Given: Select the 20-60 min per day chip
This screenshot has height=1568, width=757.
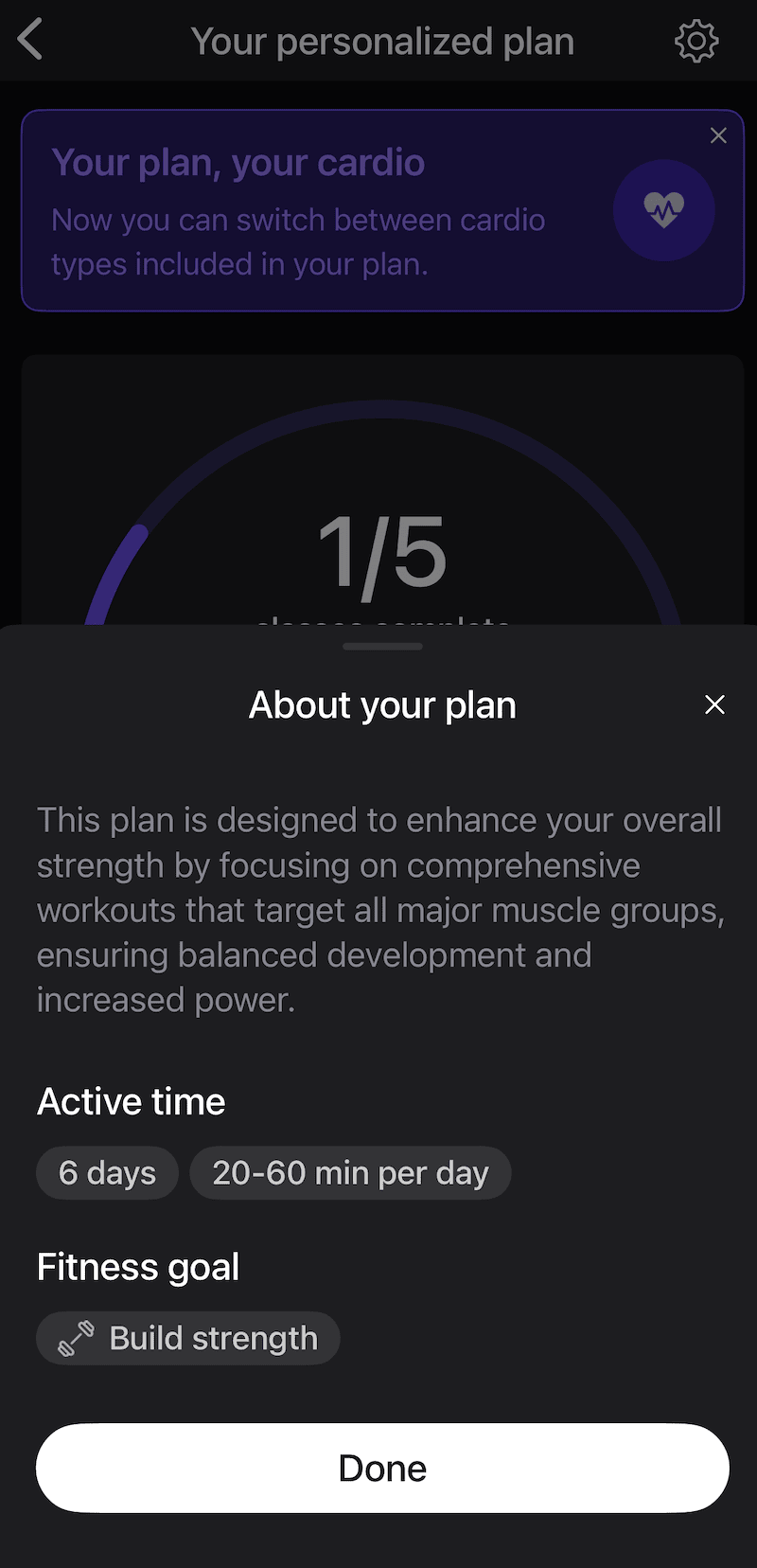Looking at the screenshot, I should click(350, 1172).
